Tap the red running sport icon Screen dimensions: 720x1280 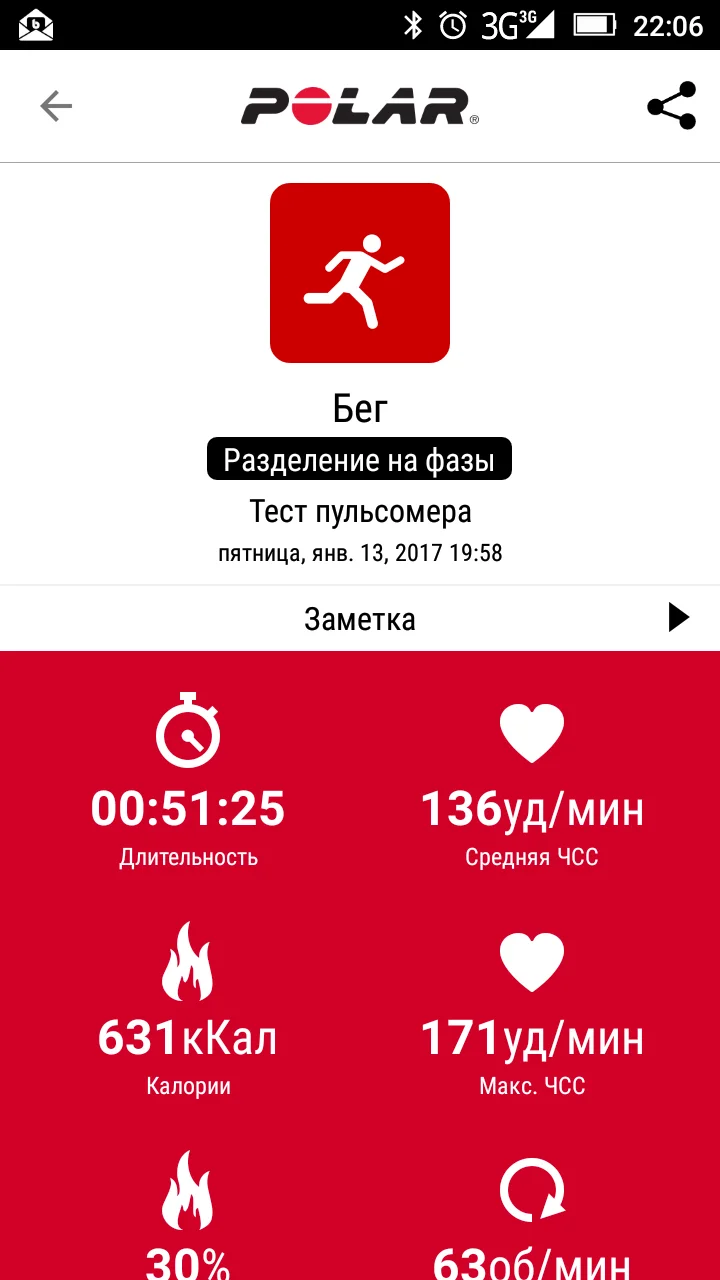click(x=359, y=272)
